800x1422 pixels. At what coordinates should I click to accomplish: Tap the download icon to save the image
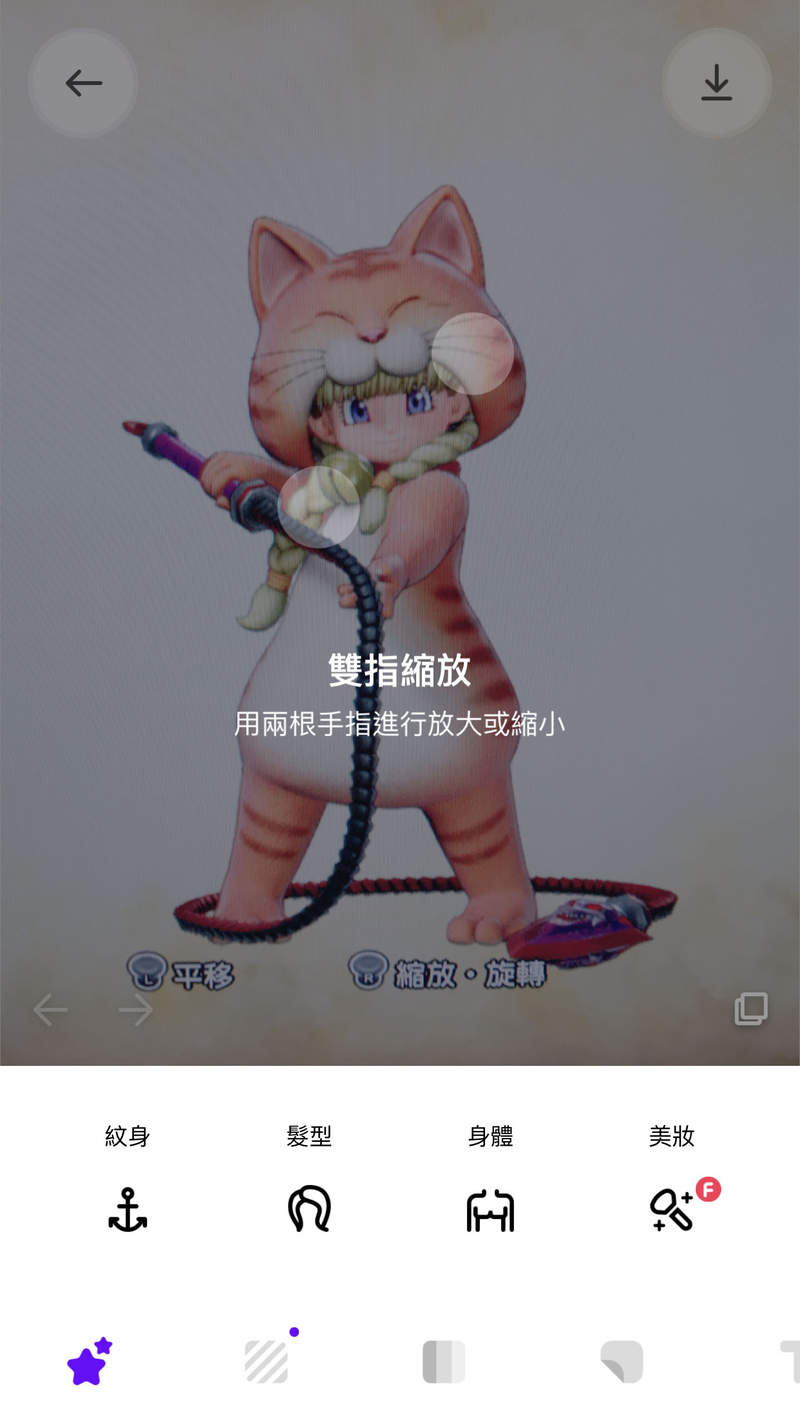[x=716, y=83]
